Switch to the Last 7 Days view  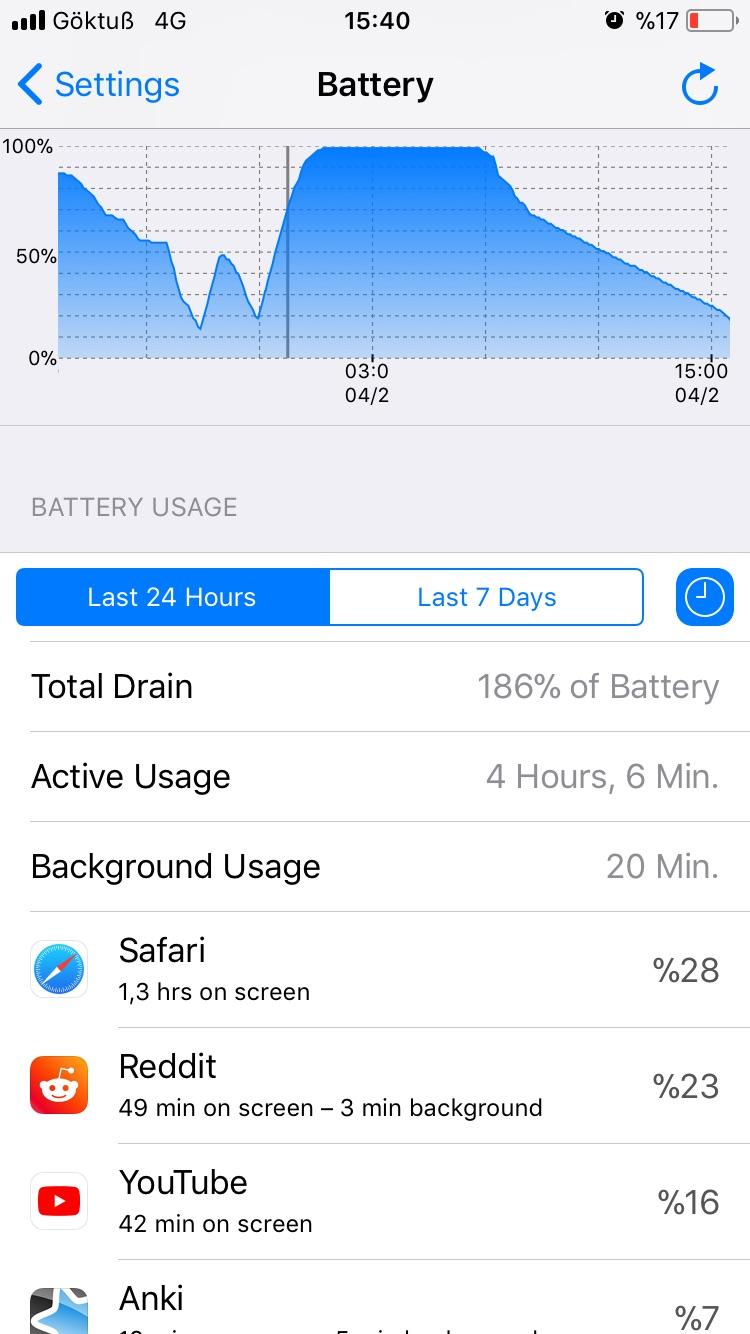point(486,596)
